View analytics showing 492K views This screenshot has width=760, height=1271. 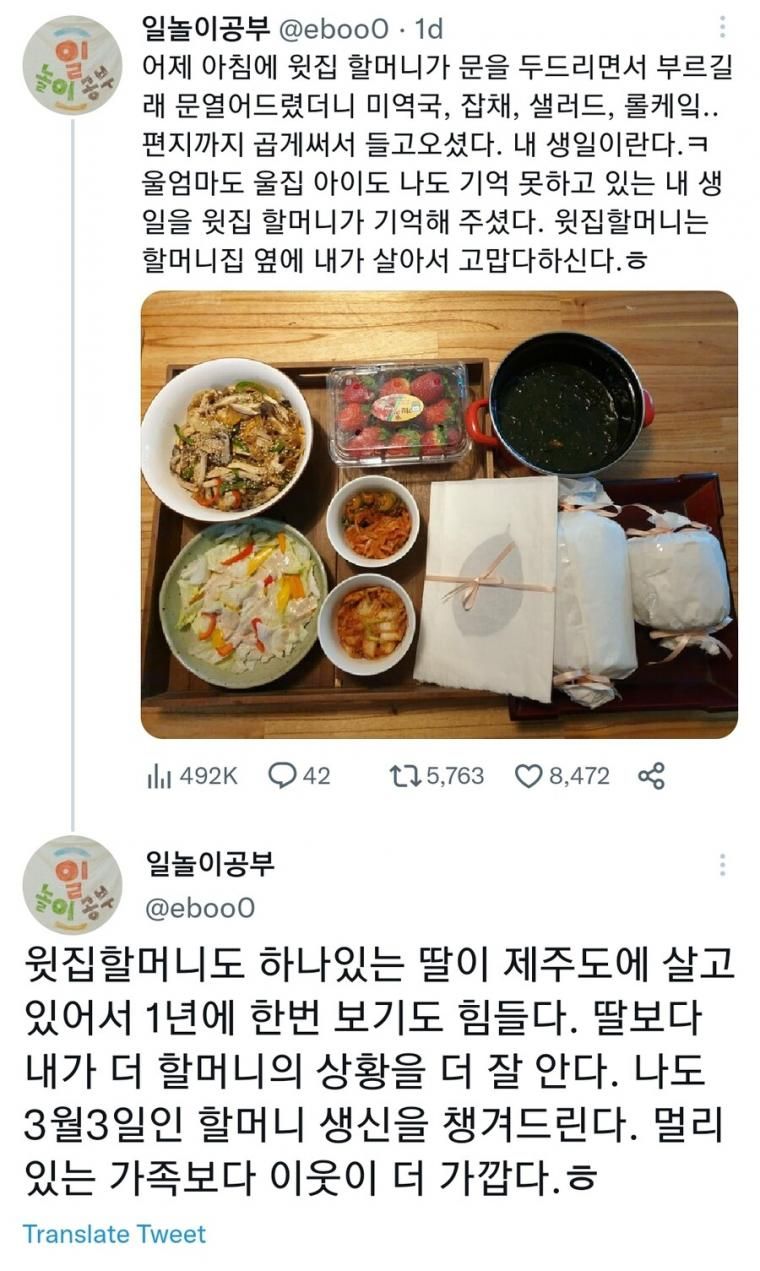click(192, 775)
